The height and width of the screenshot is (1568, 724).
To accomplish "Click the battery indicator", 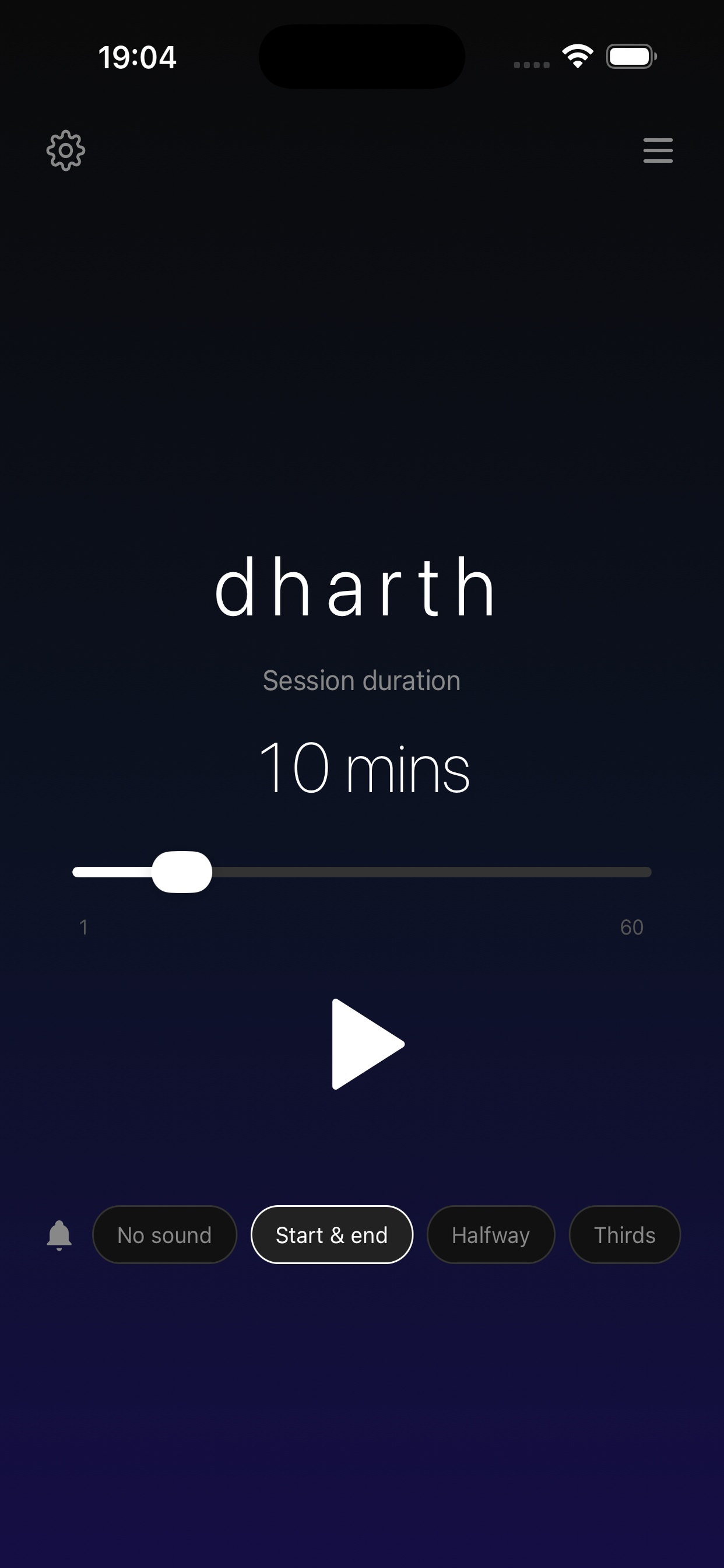I will pyautogui.click(x=629, y=55).
